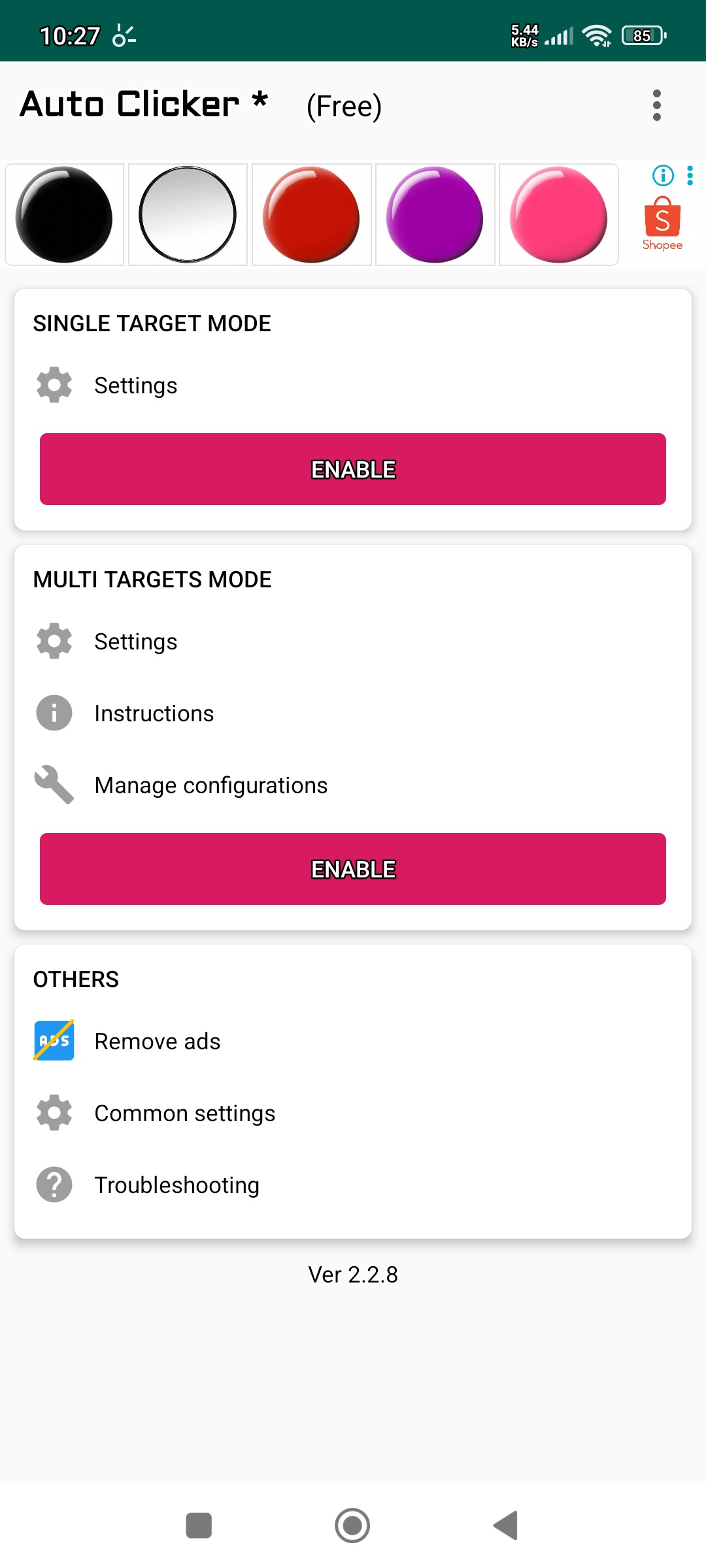The width and height of the screenshot is (706, 1568).
Task: Tap the black button product in the ad
Action: (64, 214)
